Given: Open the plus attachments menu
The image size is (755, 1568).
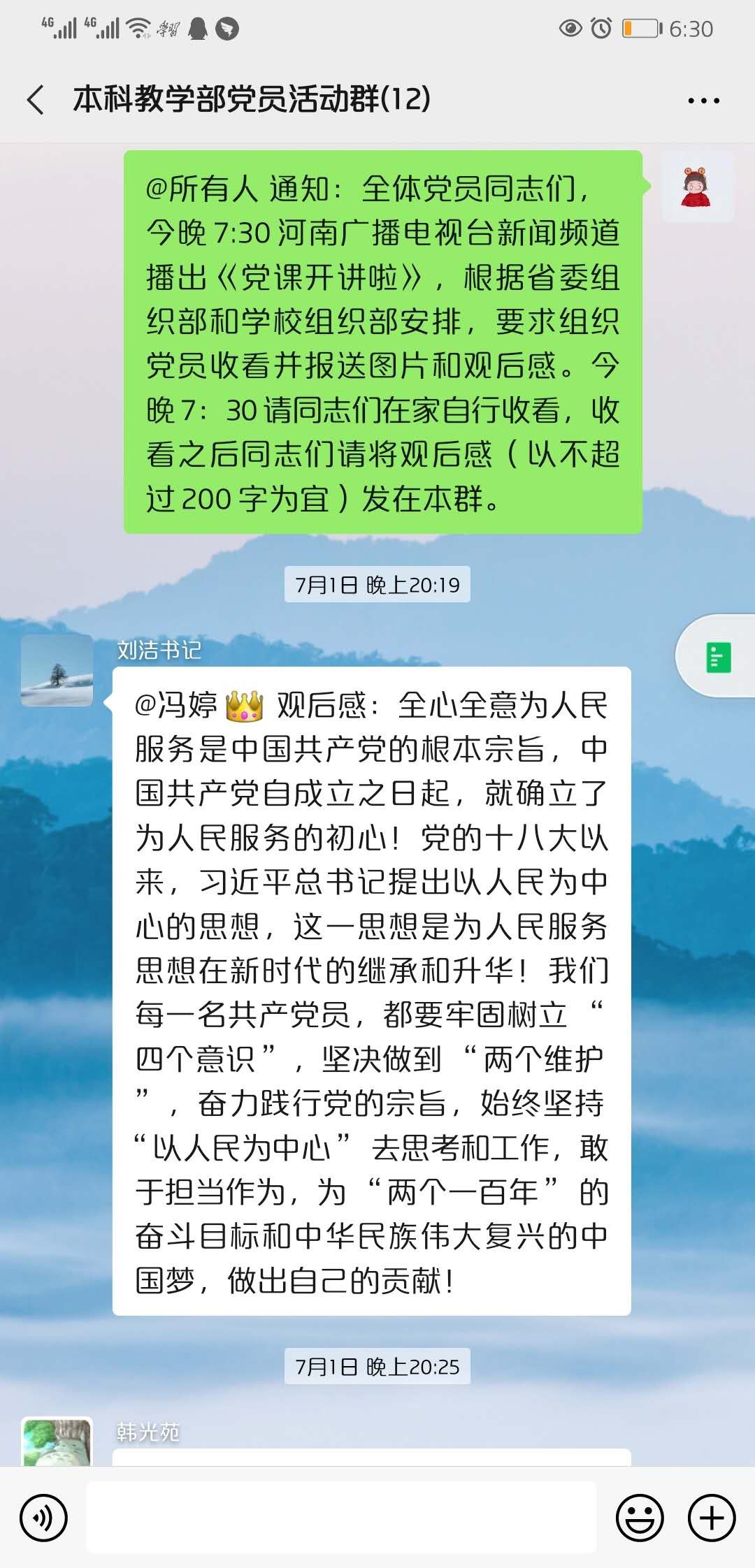Looking at the screenshot, I should pyautogui.click(x=712, y=1518).
